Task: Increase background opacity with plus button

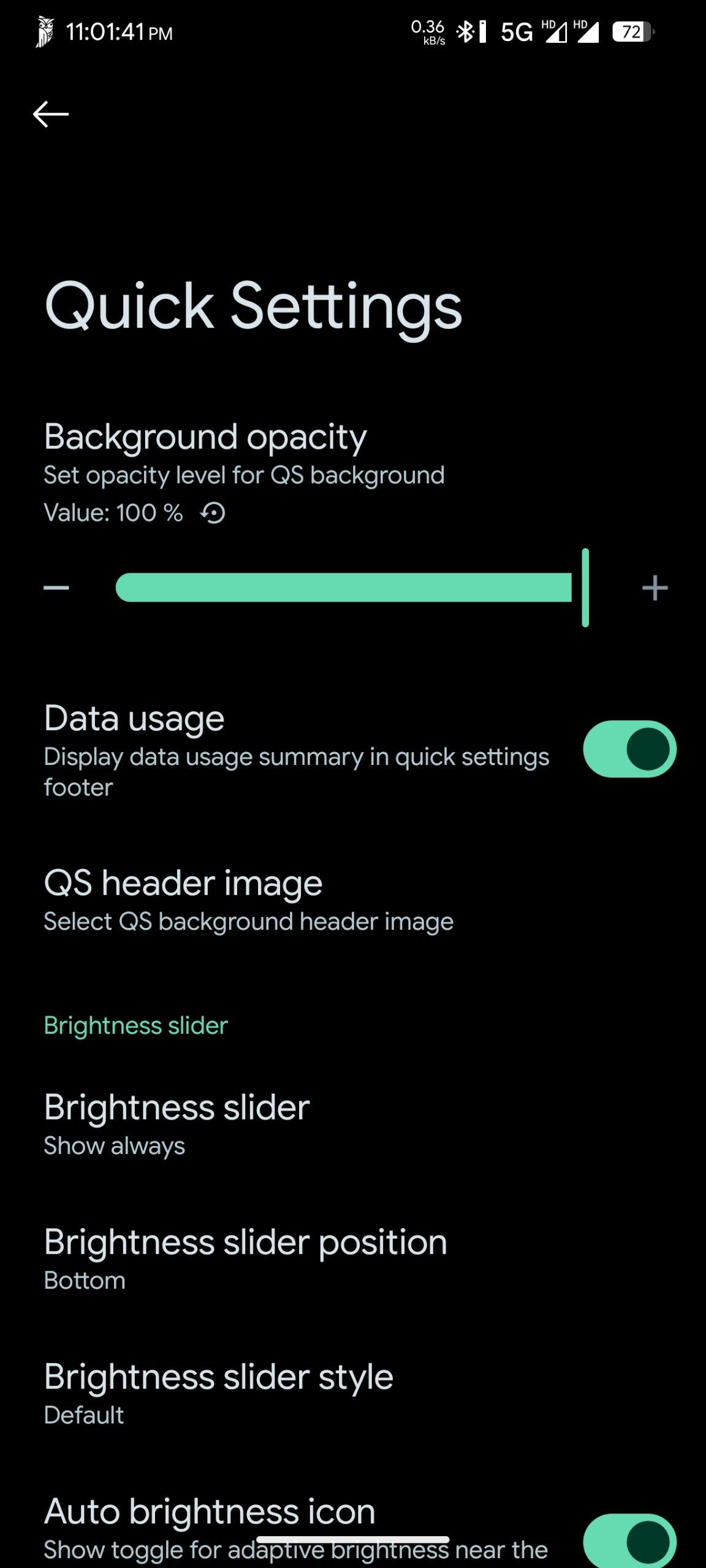Action: coord(655,588)
